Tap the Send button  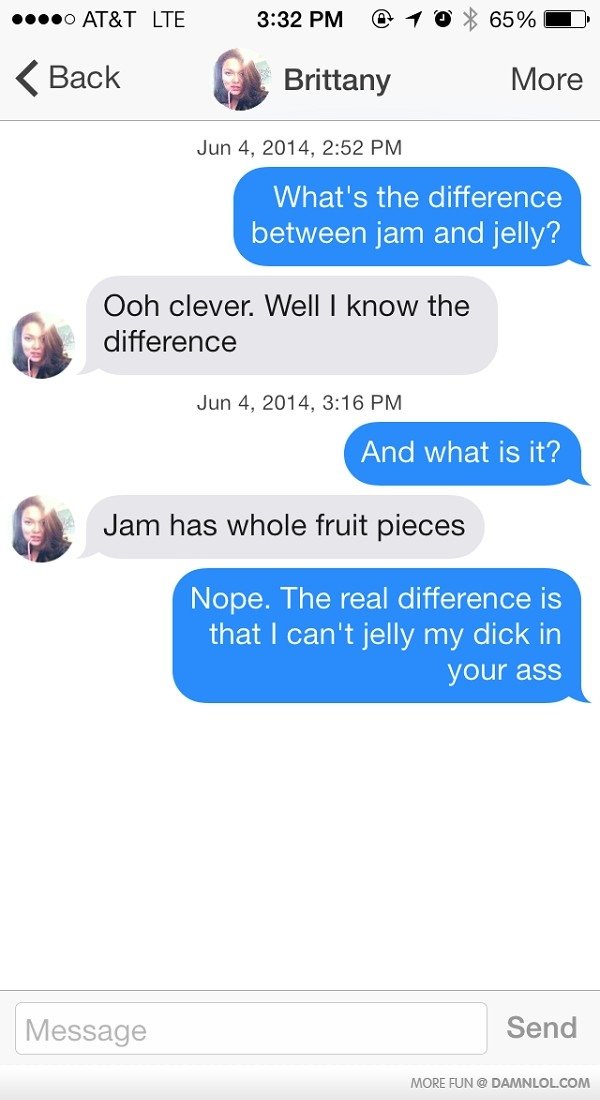click(x=541, y=1027)
